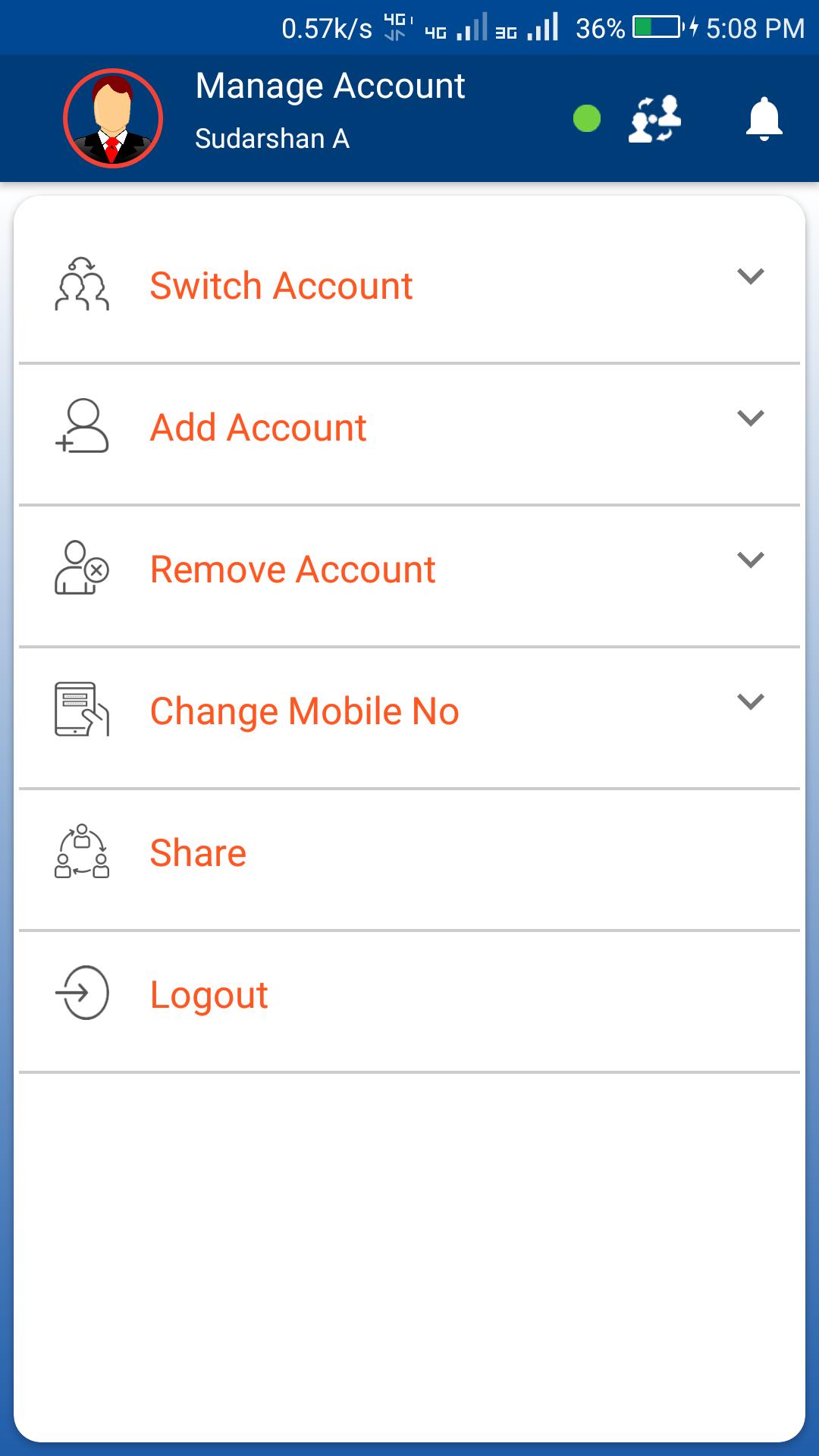Select the Add Account person-plus icon

tap(81, 426)
